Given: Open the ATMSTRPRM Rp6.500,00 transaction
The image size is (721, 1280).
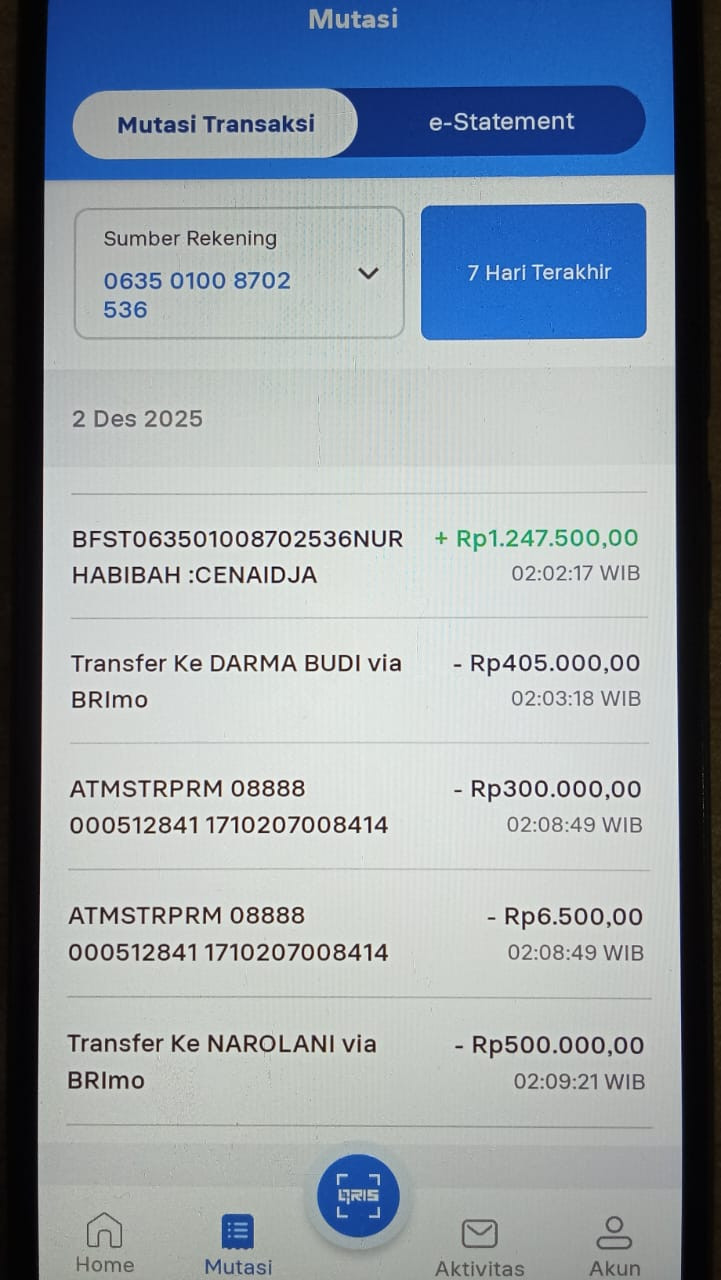Looking at the screenshot, I should click(x=358, y=933).
